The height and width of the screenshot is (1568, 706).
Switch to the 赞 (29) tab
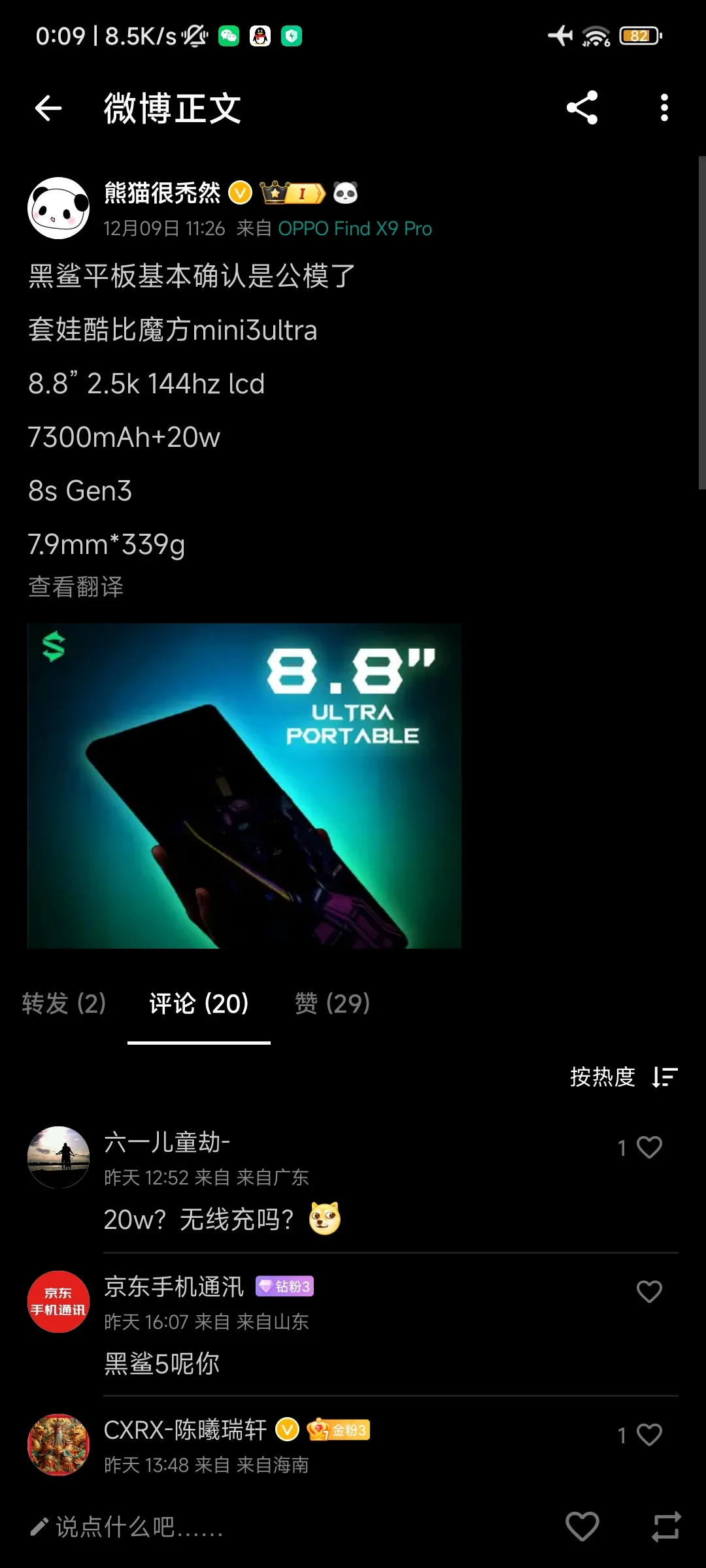pos(332,1003)
